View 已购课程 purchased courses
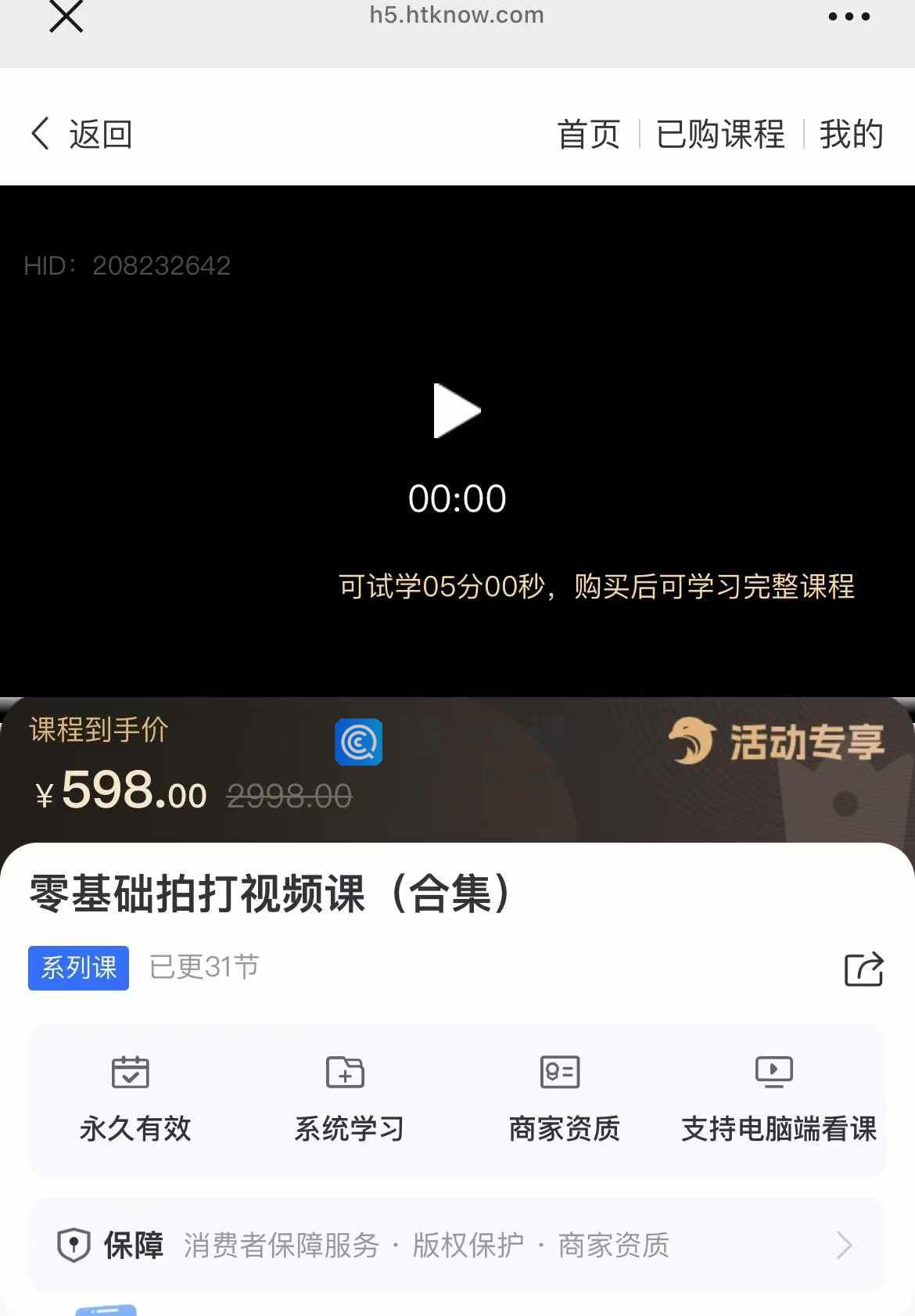 [720, 134]
